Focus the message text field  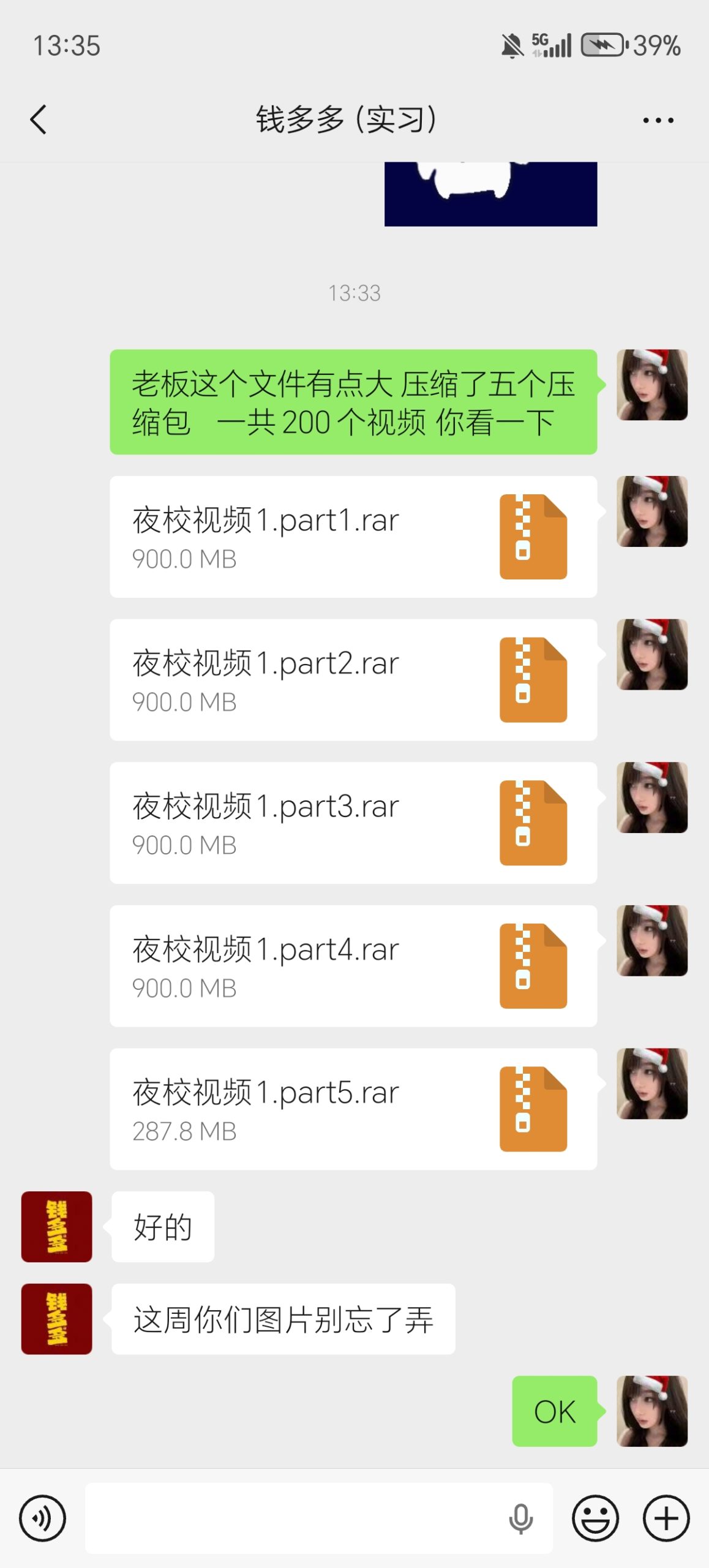pos(294,1518)
